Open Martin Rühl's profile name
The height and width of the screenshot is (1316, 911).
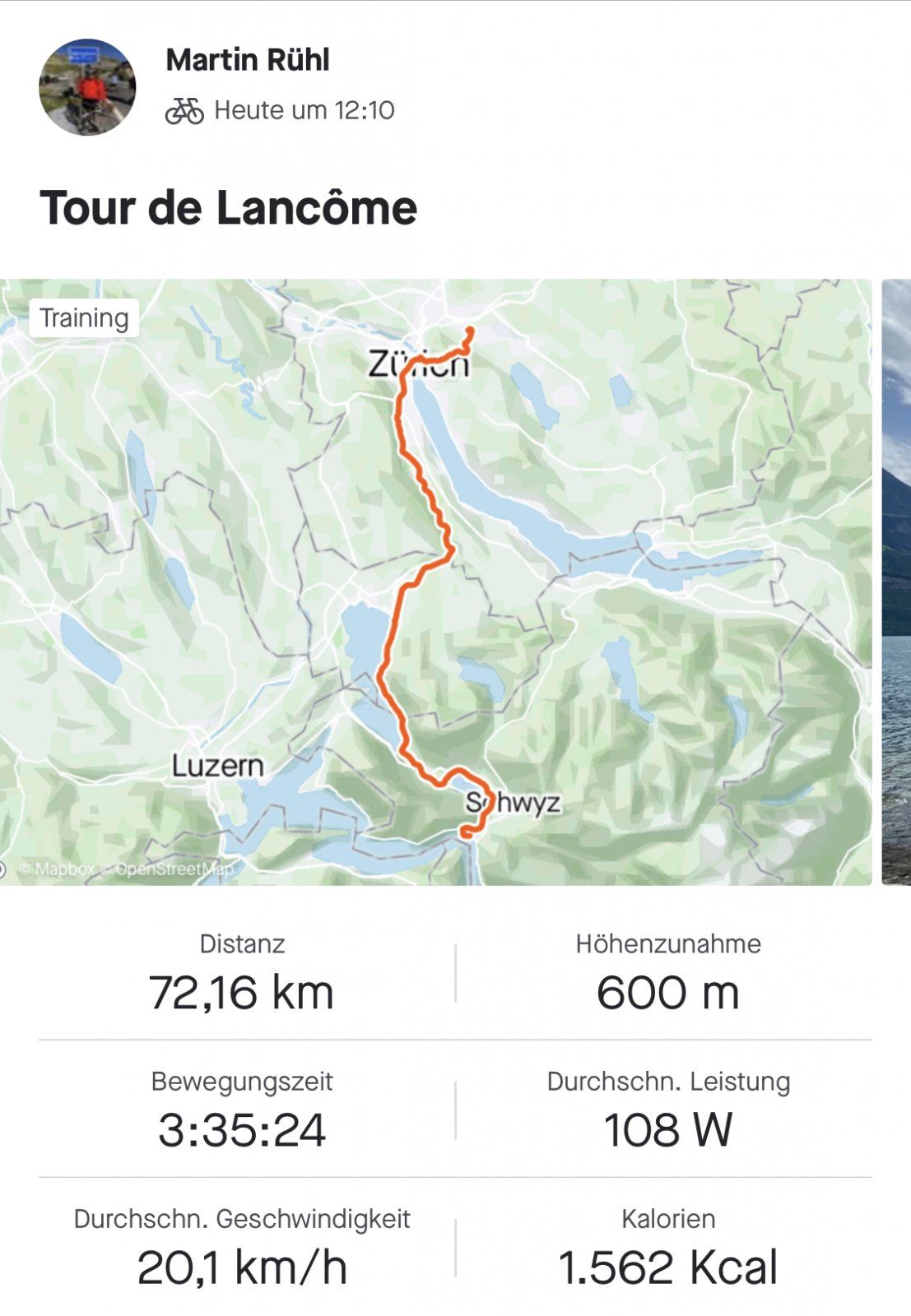(247, 60)
